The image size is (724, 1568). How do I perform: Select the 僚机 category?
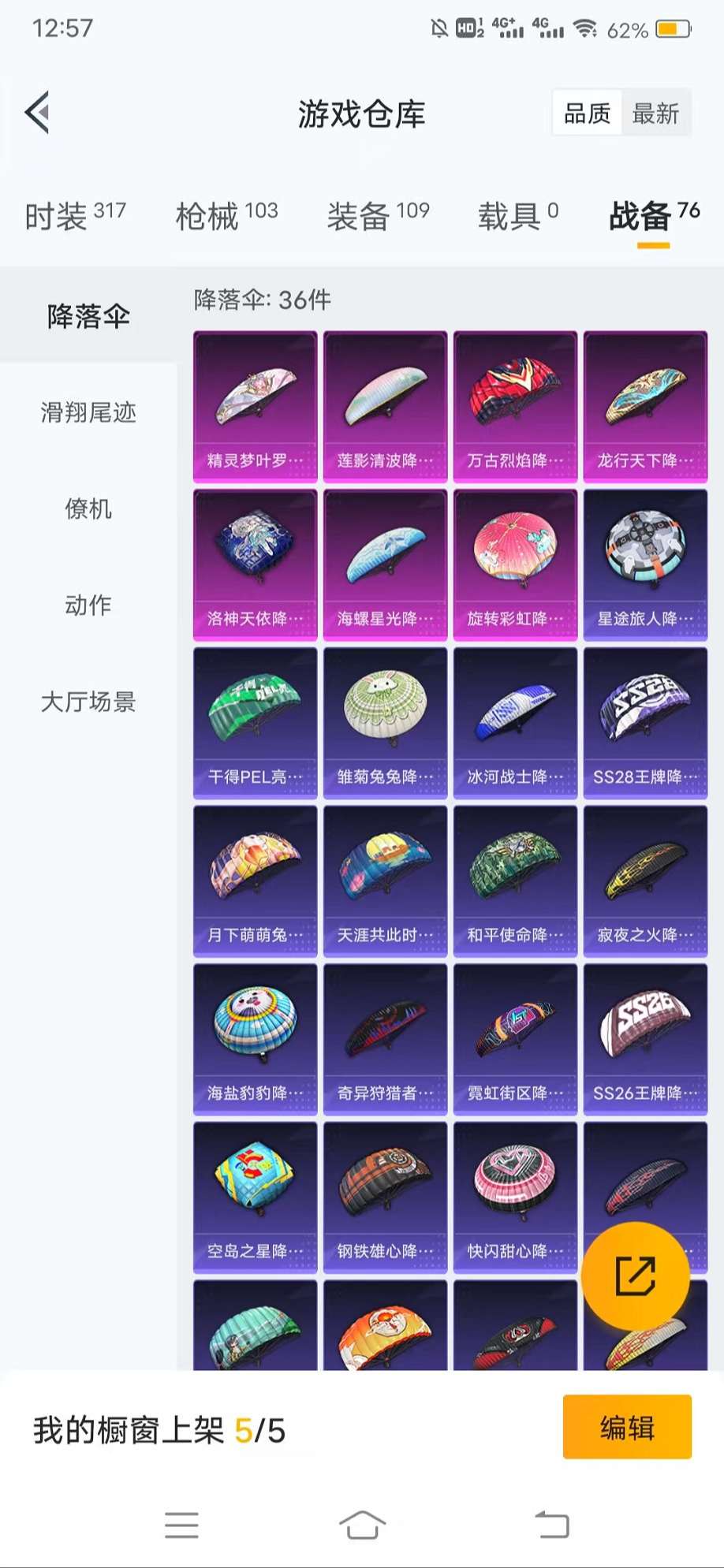[x=88, y=508]
